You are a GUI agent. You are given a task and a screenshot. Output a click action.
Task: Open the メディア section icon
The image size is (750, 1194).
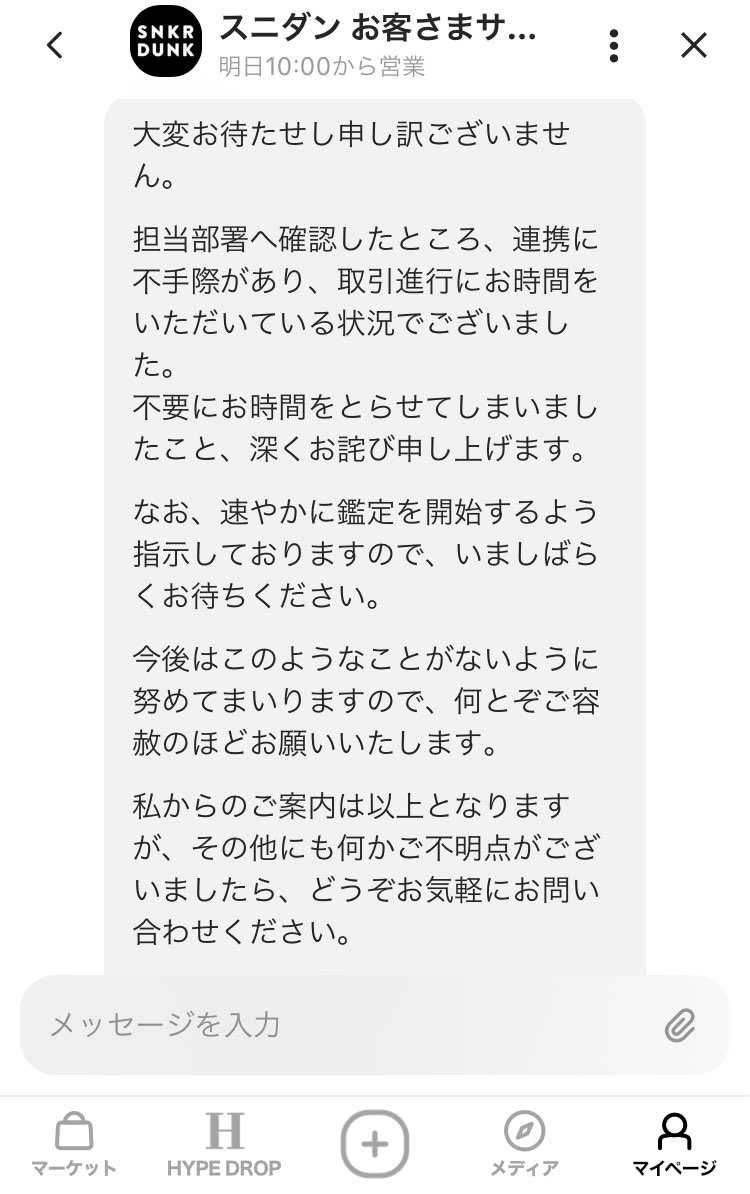click(x=525, y=1131)
